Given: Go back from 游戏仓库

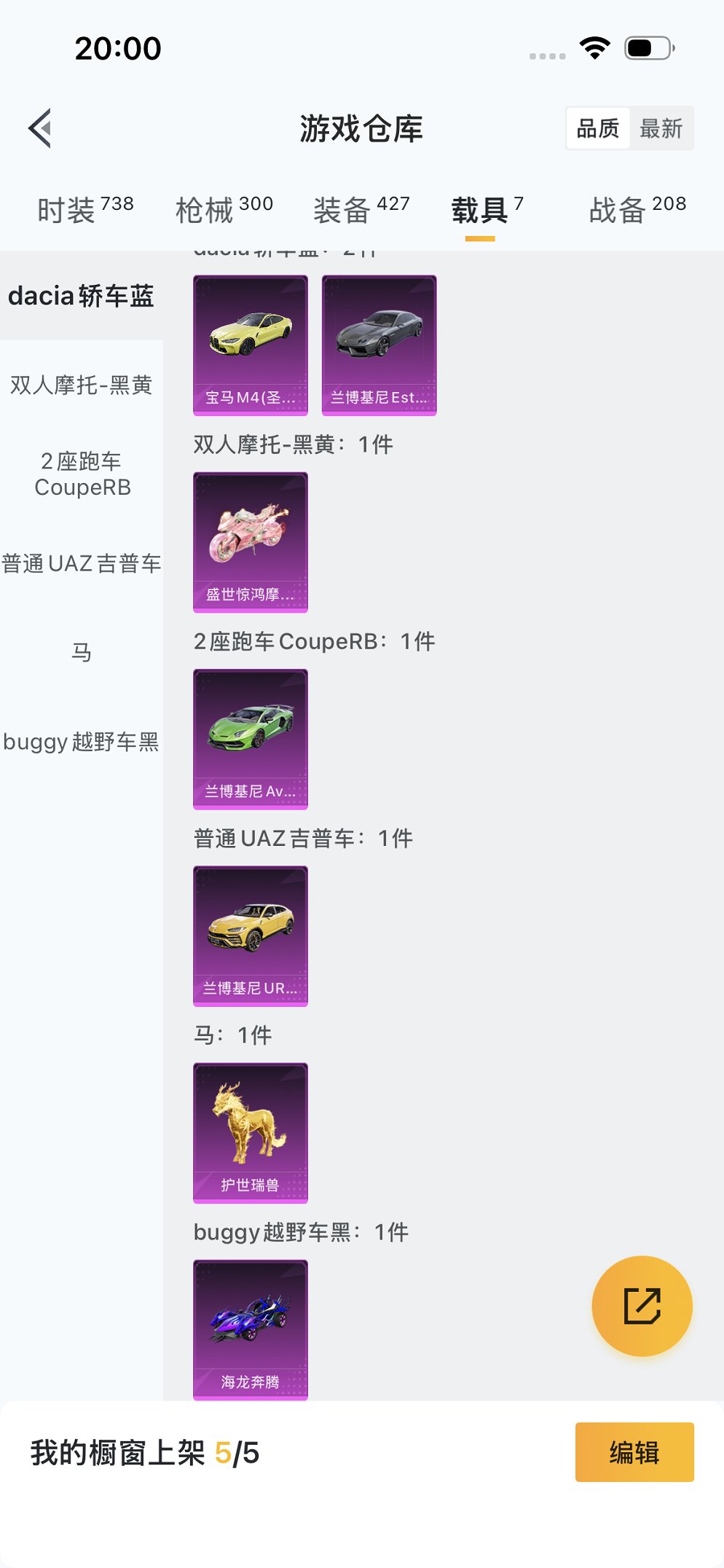Looking at the screenshot, I should 41,128.
